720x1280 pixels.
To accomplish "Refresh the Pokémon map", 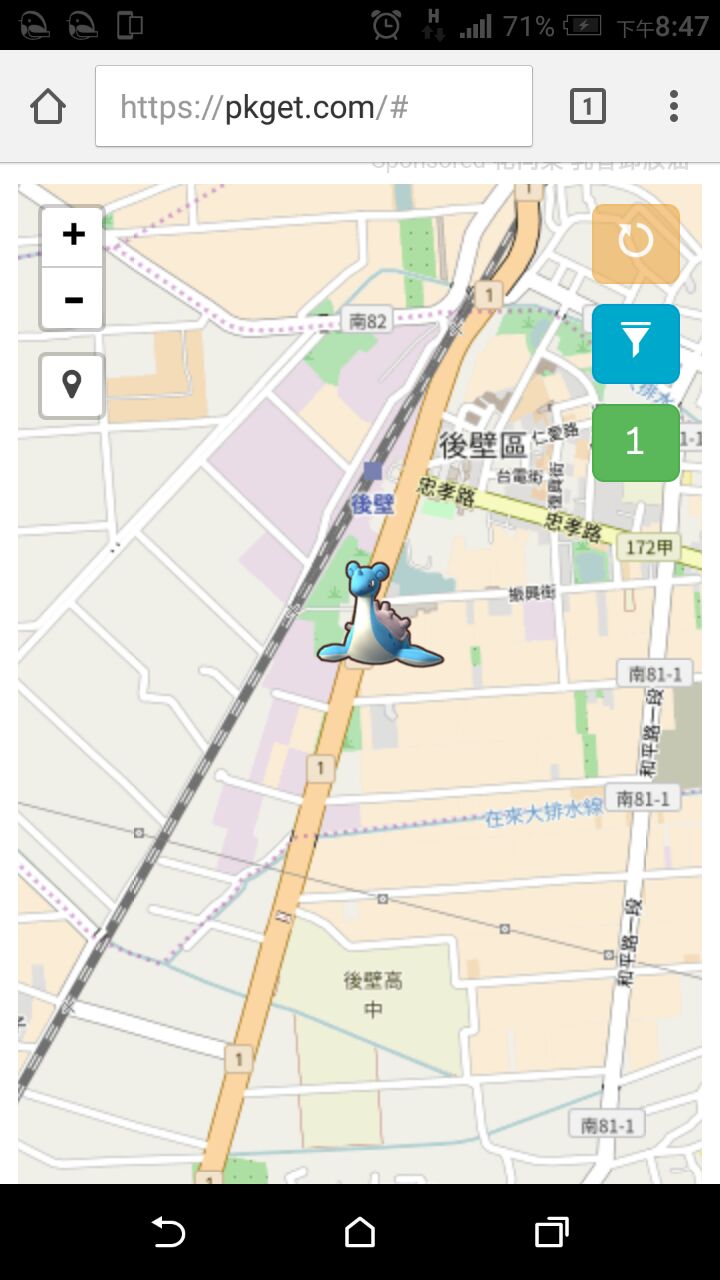I will coord(636,243).
